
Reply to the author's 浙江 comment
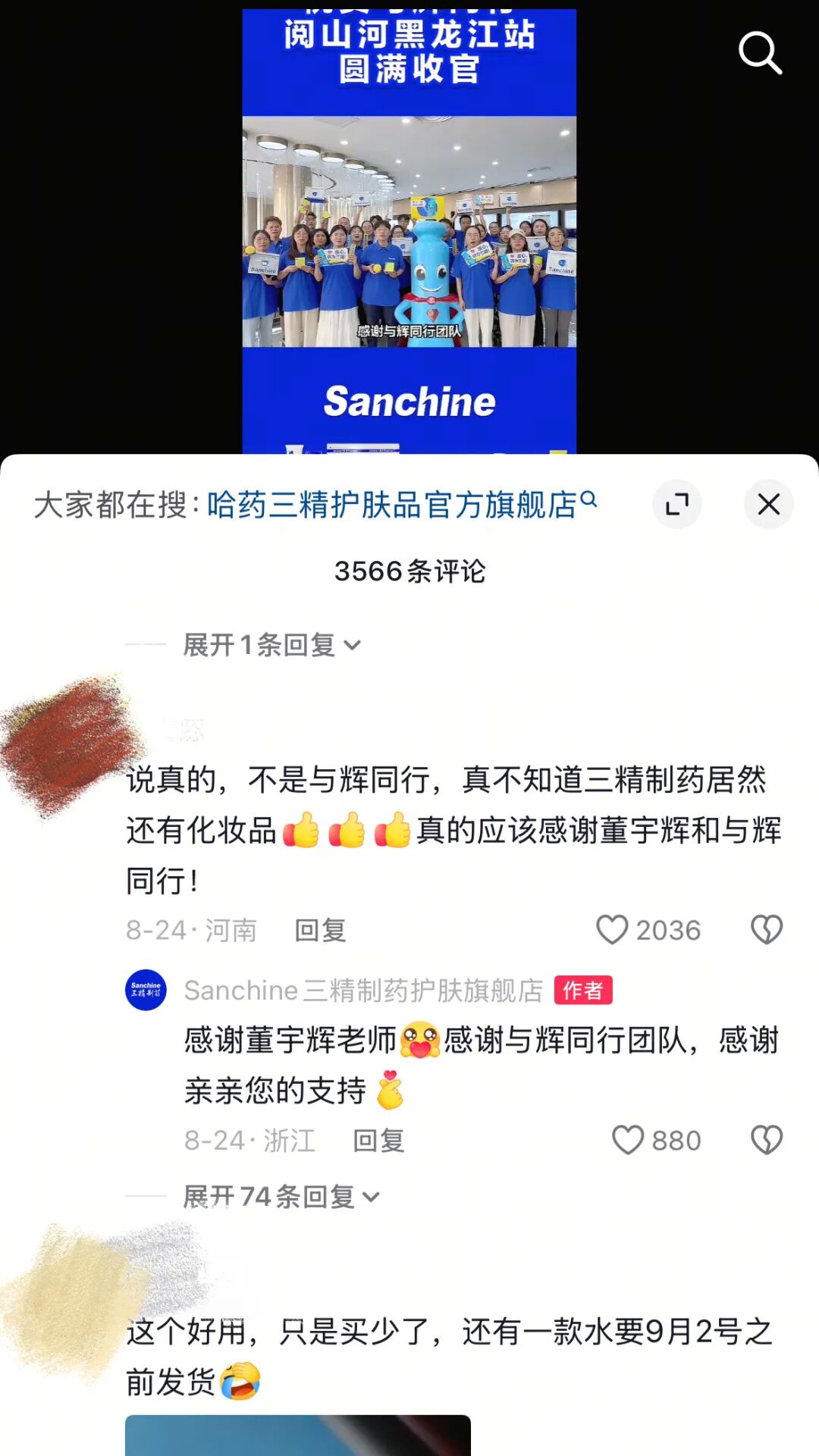[x=378, y=1140]
